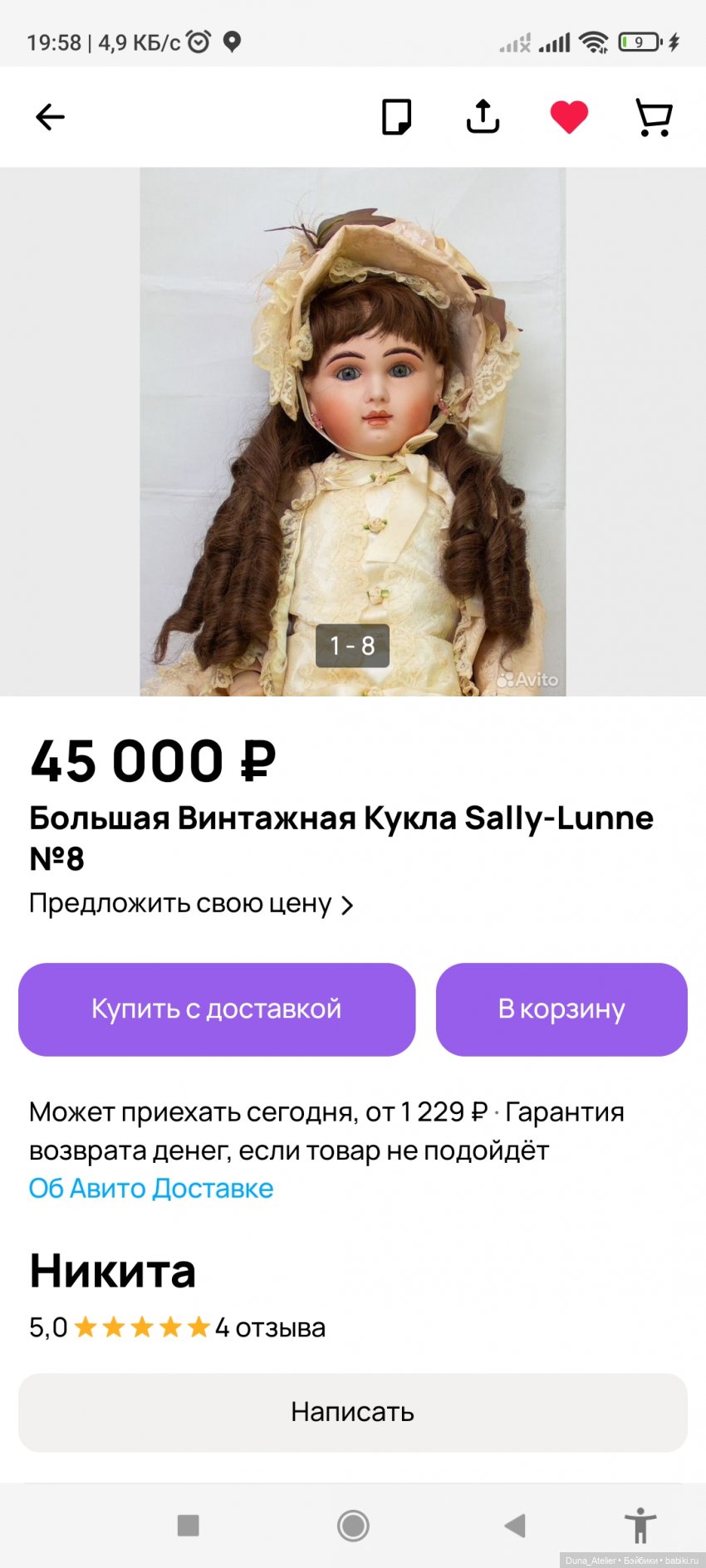Image resolution: width=706 pixels, height=1568 pixels.
Task: Open the doll photo gallery
Action: (352, 432)
